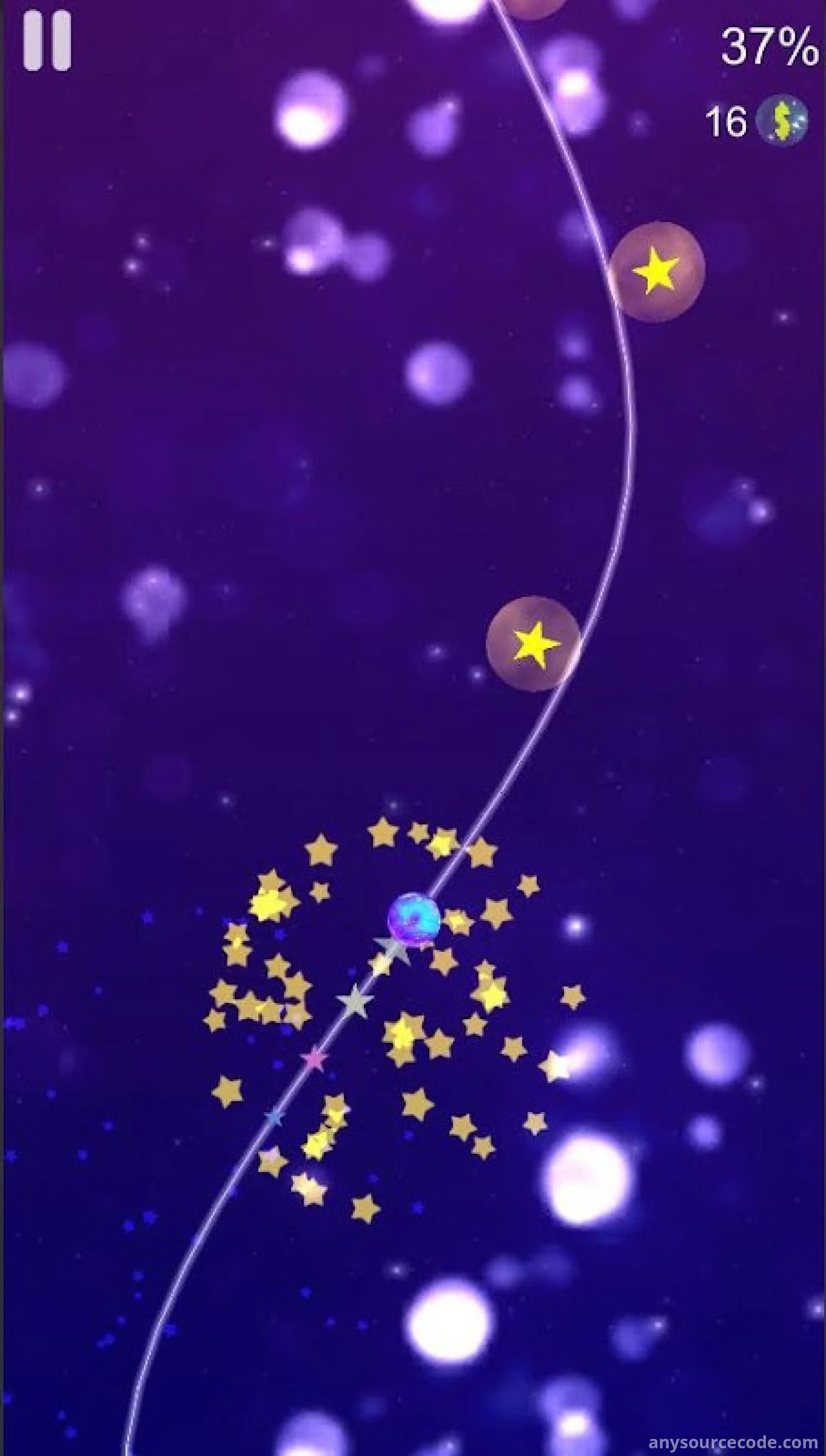Pause the game

(47, 42)
